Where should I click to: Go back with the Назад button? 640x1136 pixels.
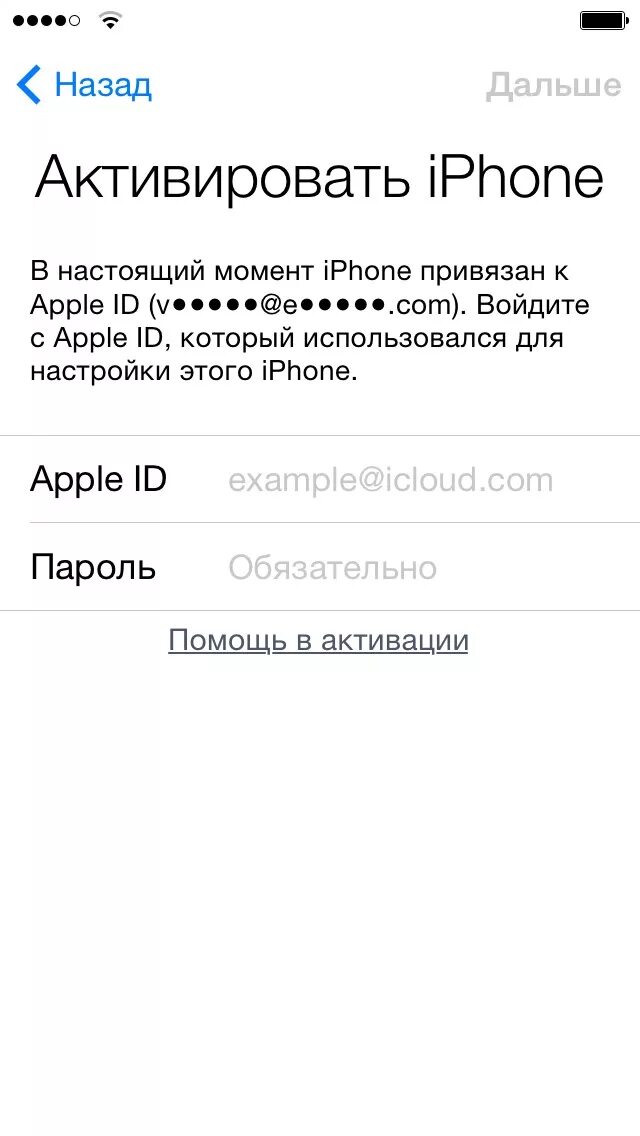coord(84,85)
